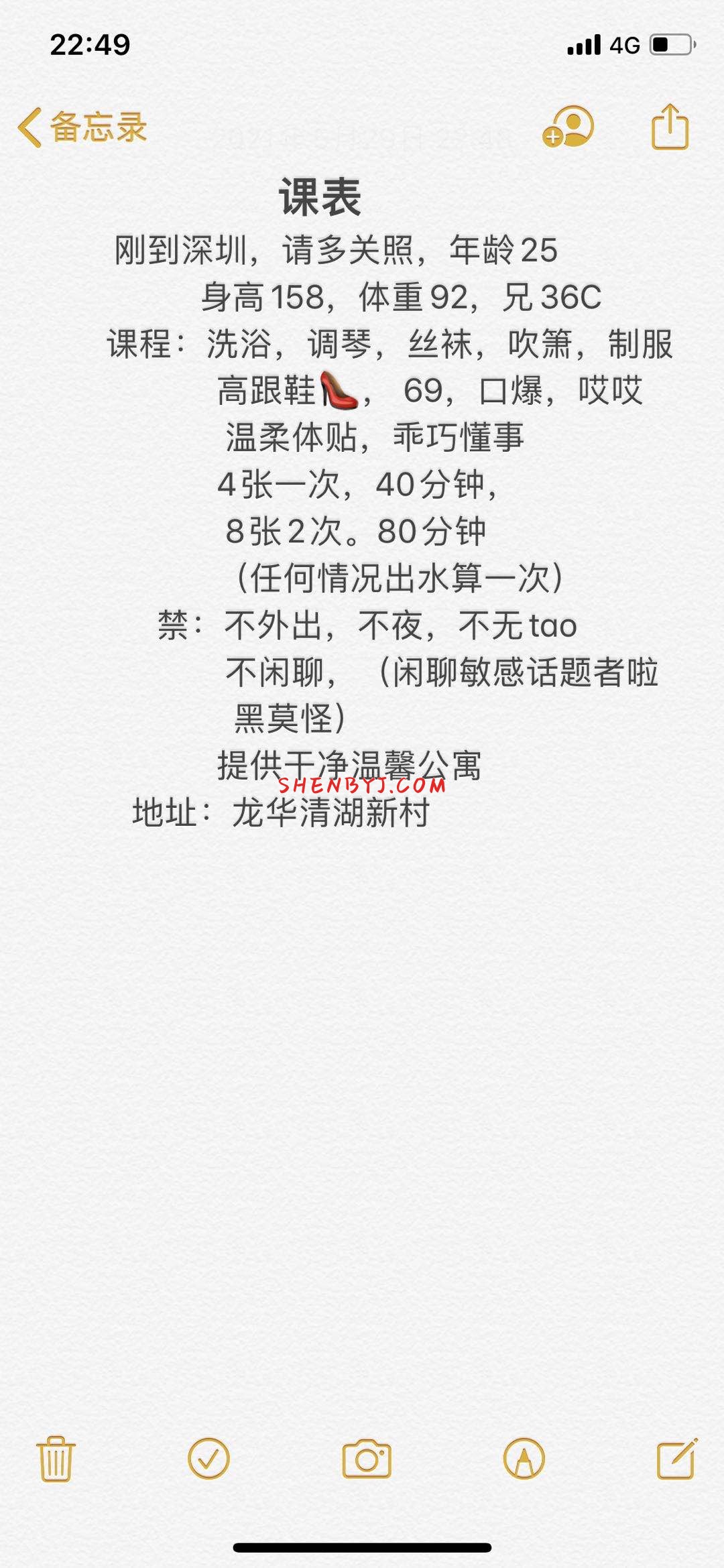The width and height of the screenshot is (724, 1568).
Task: Go back to the 备忘录 notes list
Action: [82, 127]
